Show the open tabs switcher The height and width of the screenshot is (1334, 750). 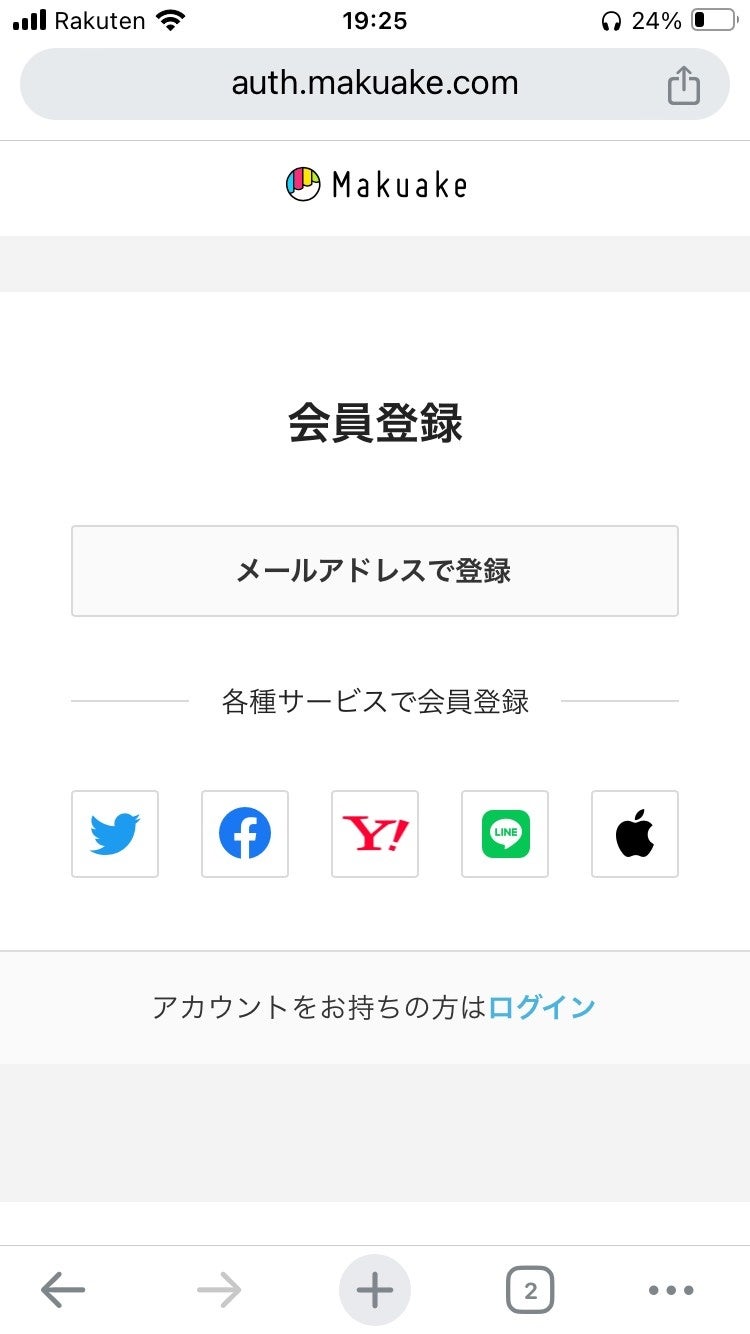click(530, 1290)
